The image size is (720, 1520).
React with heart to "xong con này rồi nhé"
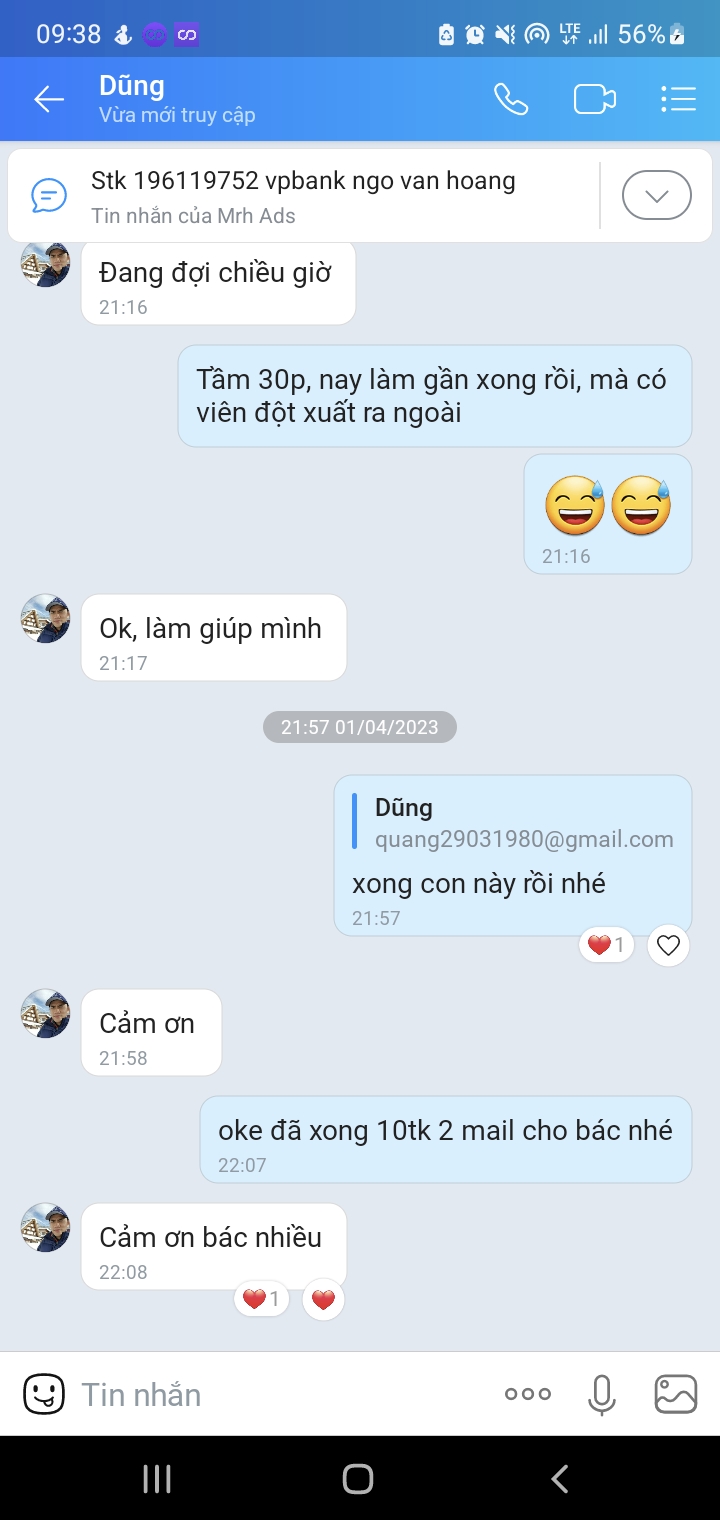(x=668, y=945)
